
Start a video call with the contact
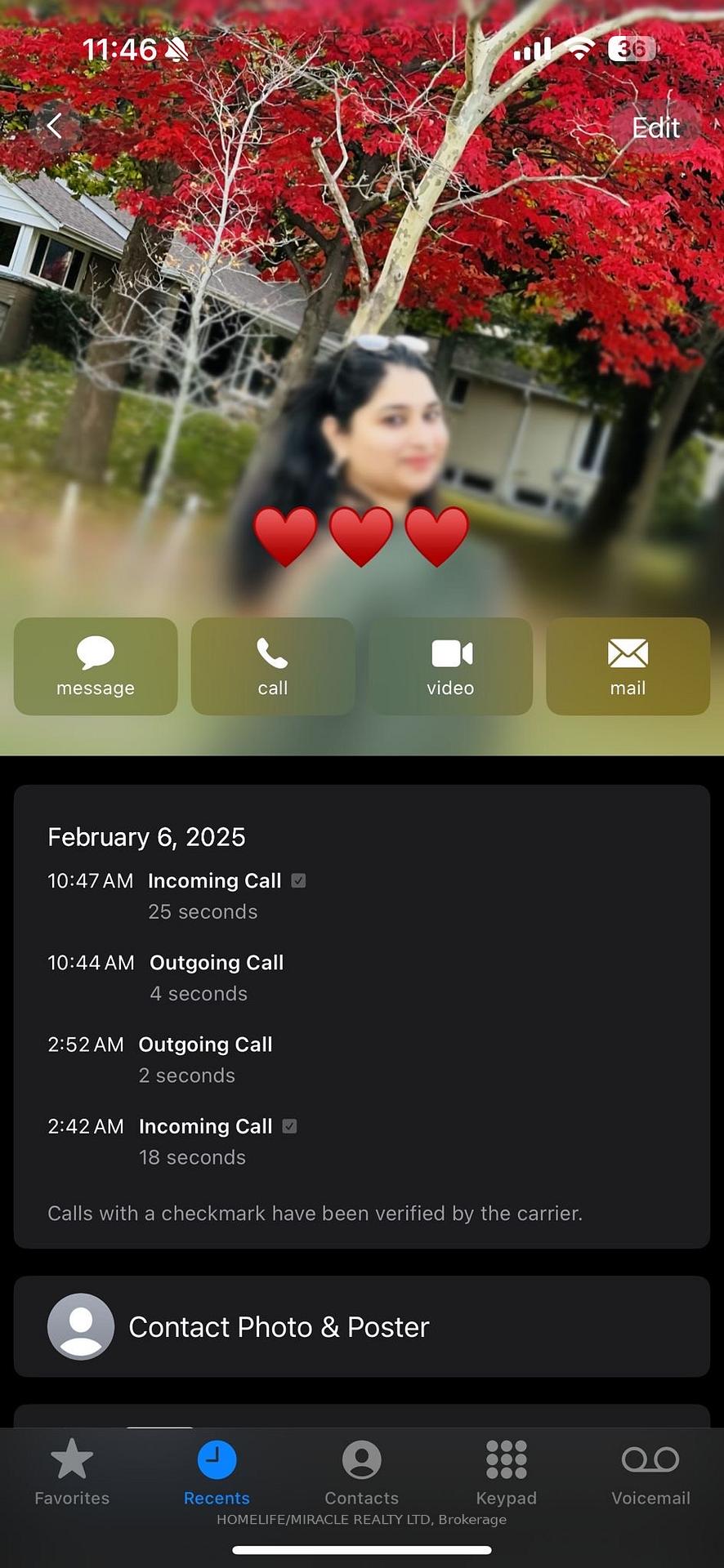pos(450,666)
